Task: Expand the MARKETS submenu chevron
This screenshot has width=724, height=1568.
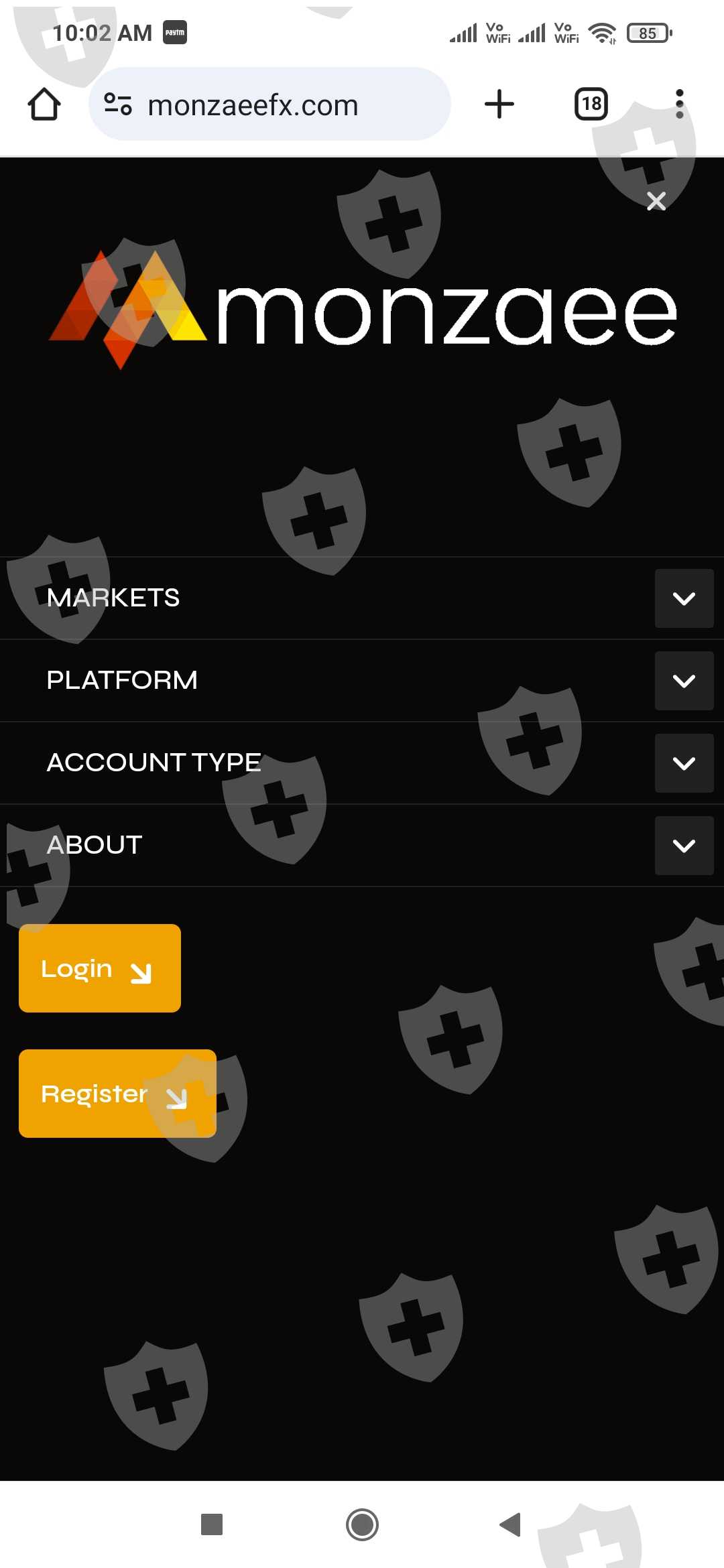Action: coord(684,598)
